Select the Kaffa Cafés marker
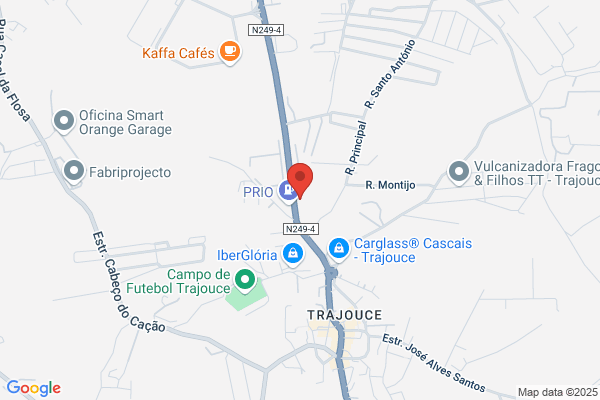 230,52
